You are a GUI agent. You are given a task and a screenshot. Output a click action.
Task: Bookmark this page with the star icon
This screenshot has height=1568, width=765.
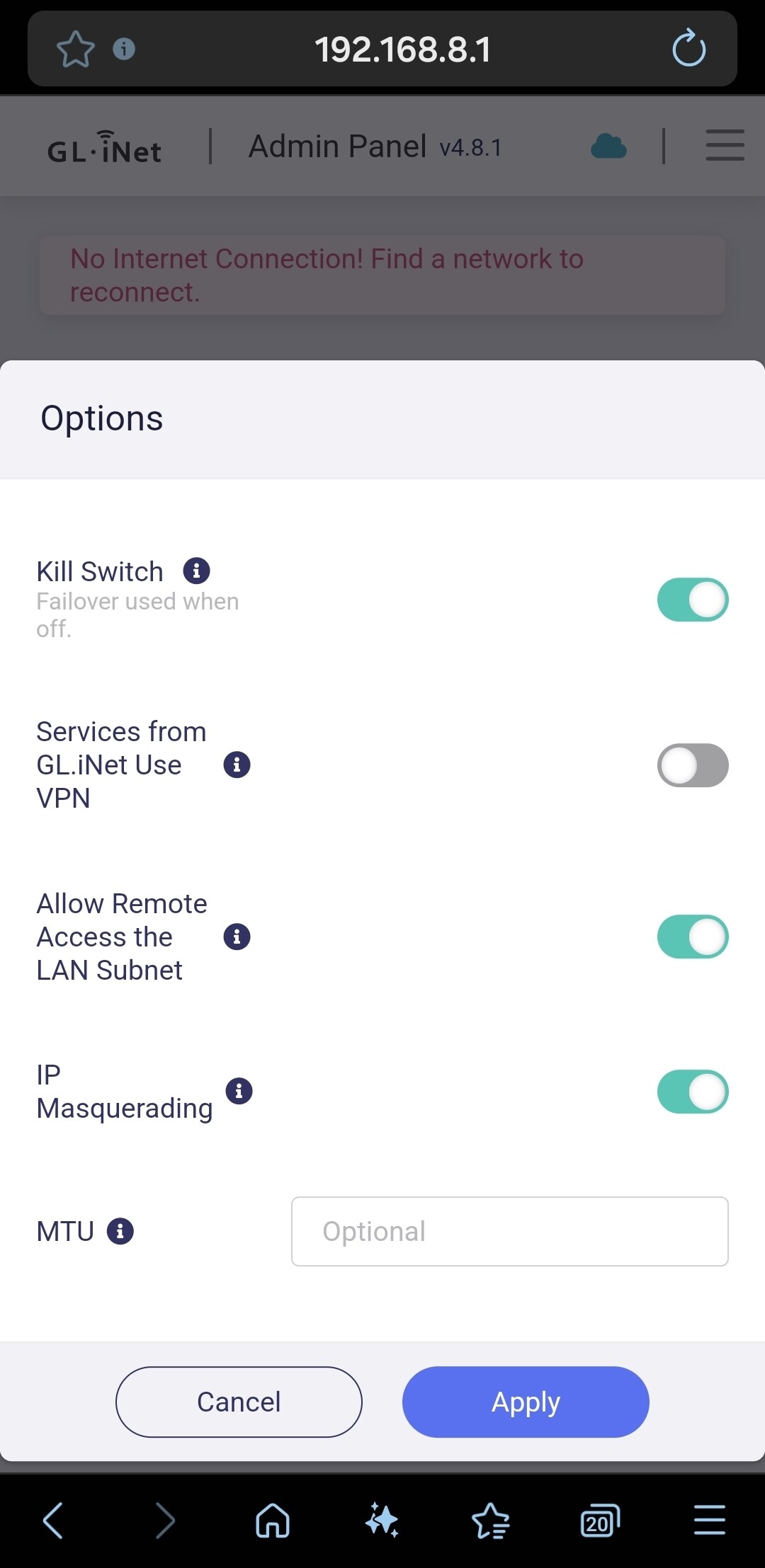tap(75, 50)
